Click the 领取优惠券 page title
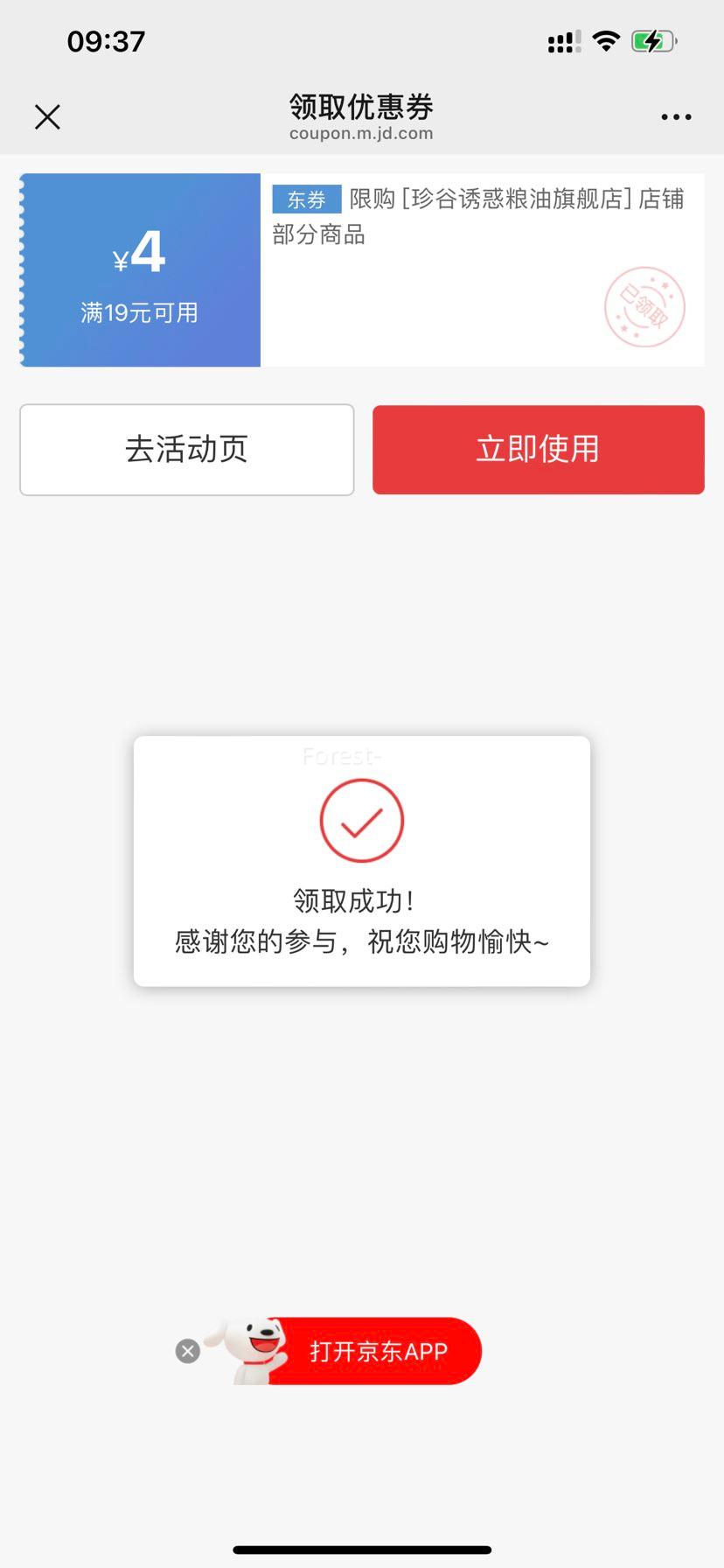This screenshot has width=724, height=1568. coord(361,105)
